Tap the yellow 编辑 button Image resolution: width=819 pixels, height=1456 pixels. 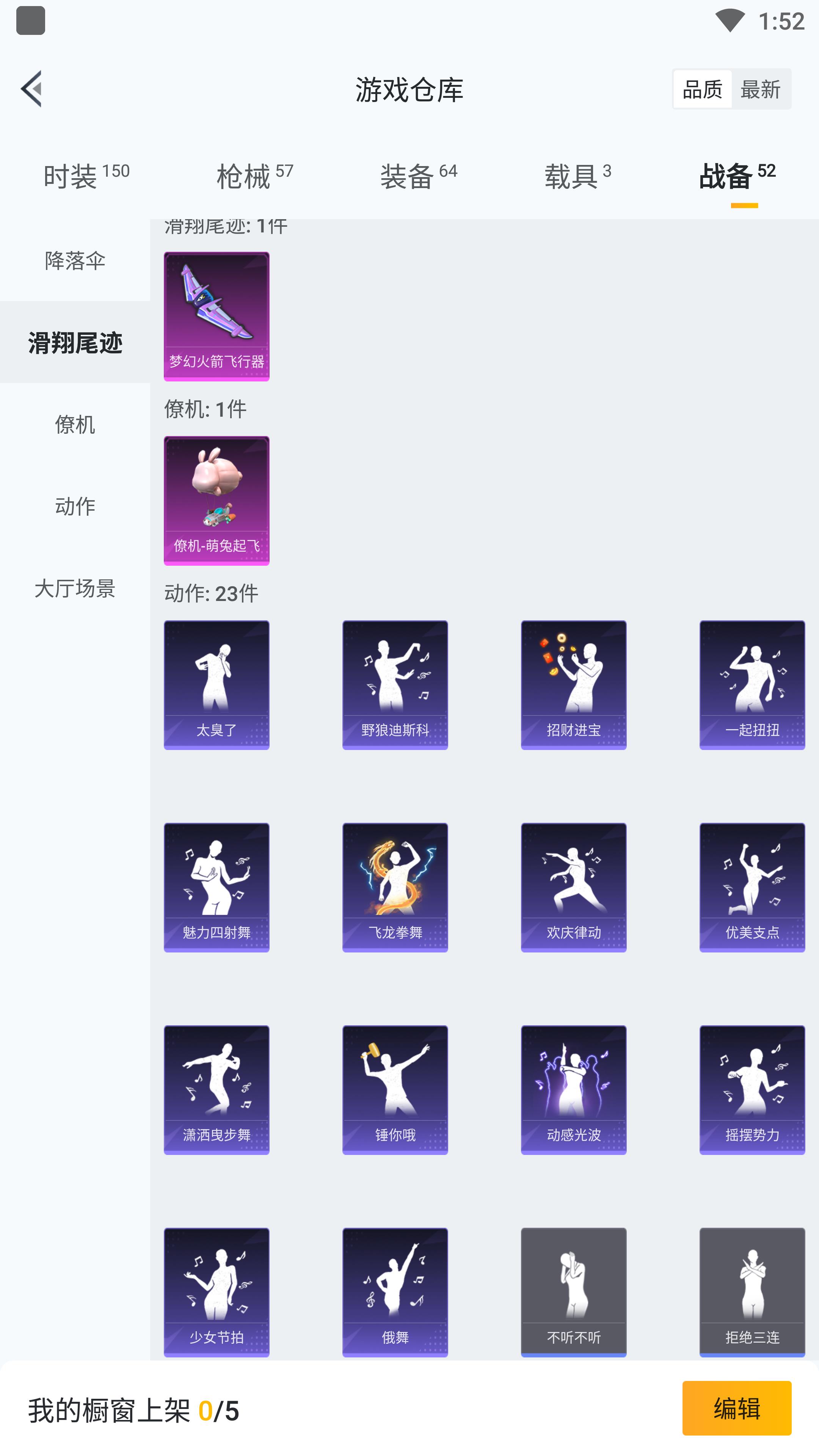click(x=736, y=1408)
